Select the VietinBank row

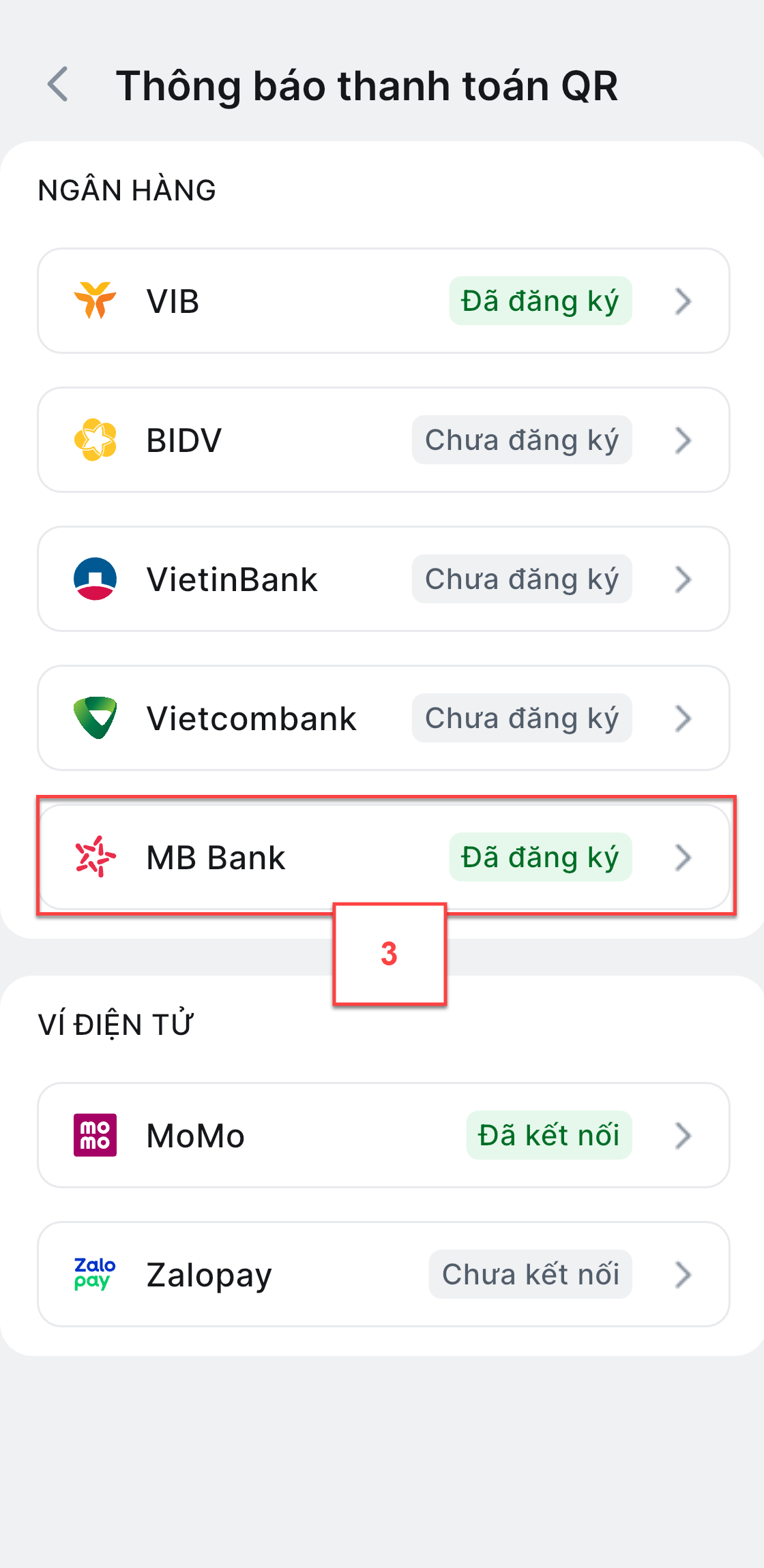383,579
